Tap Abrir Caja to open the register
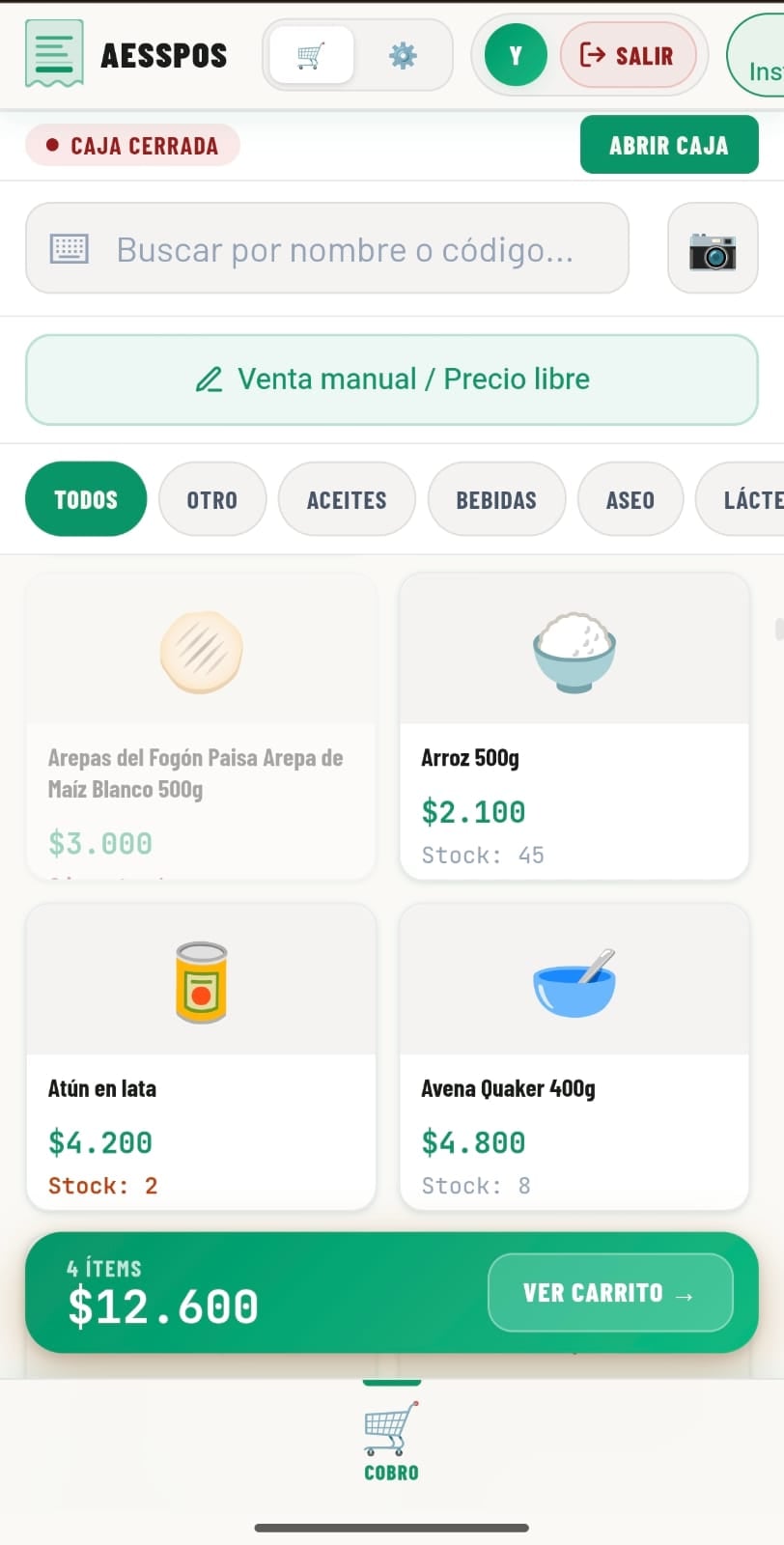This screenshot has height=1545, width=784. click(668, 145)
